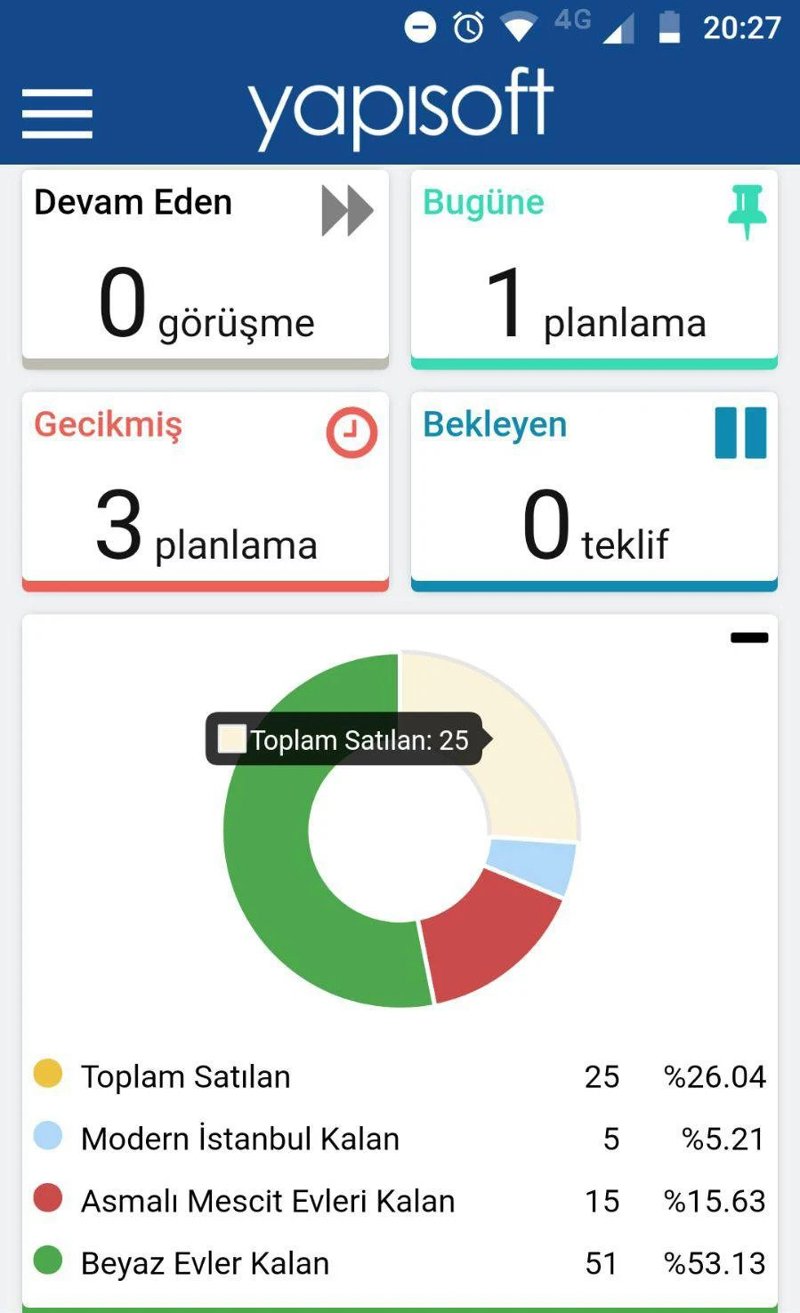Image resolution: width=800 pixels, height=1313 pixels.
Task: Open the Bekleyen teklif card
Action: tap(594, 489)
